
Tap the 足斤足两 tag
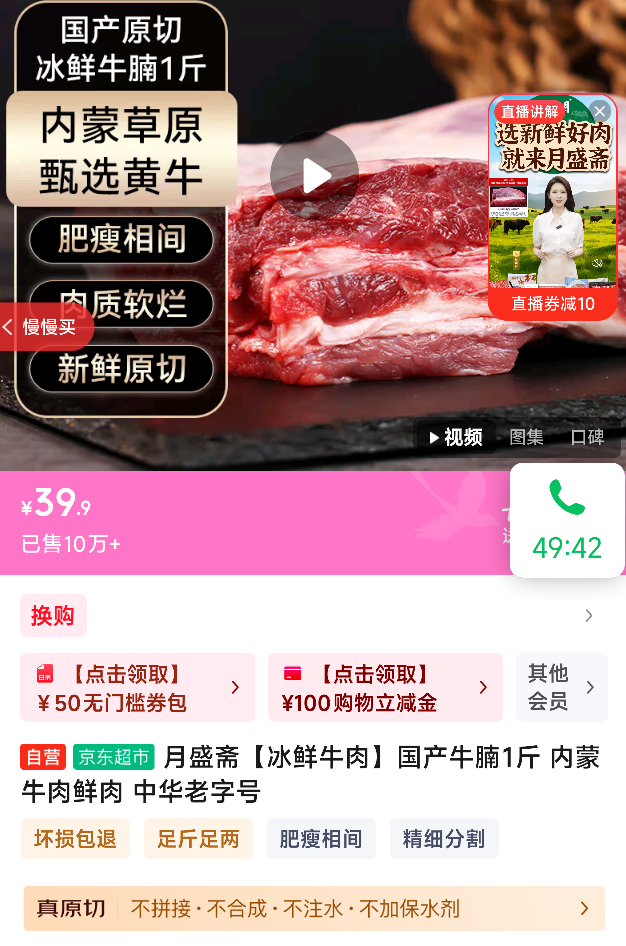[x=198, y=839]
